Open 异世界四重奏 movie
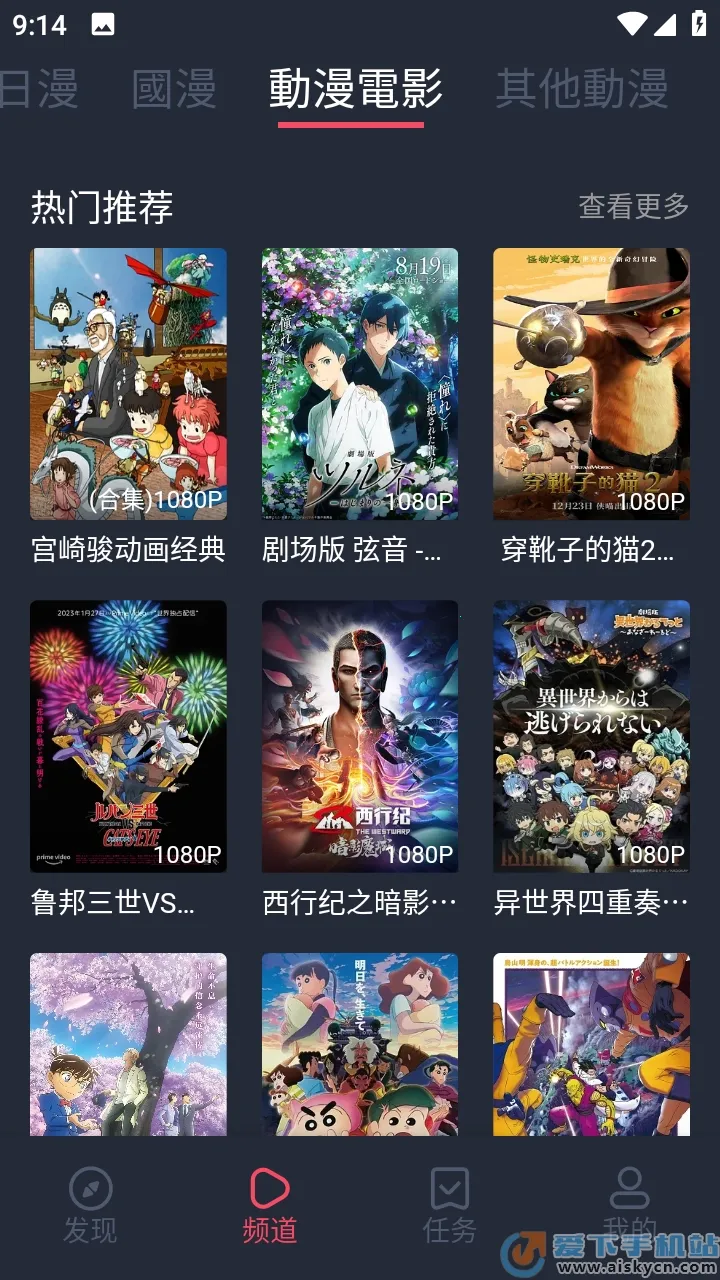The height and width of the screenshot is (1280, 720). (x=591, y=737)
